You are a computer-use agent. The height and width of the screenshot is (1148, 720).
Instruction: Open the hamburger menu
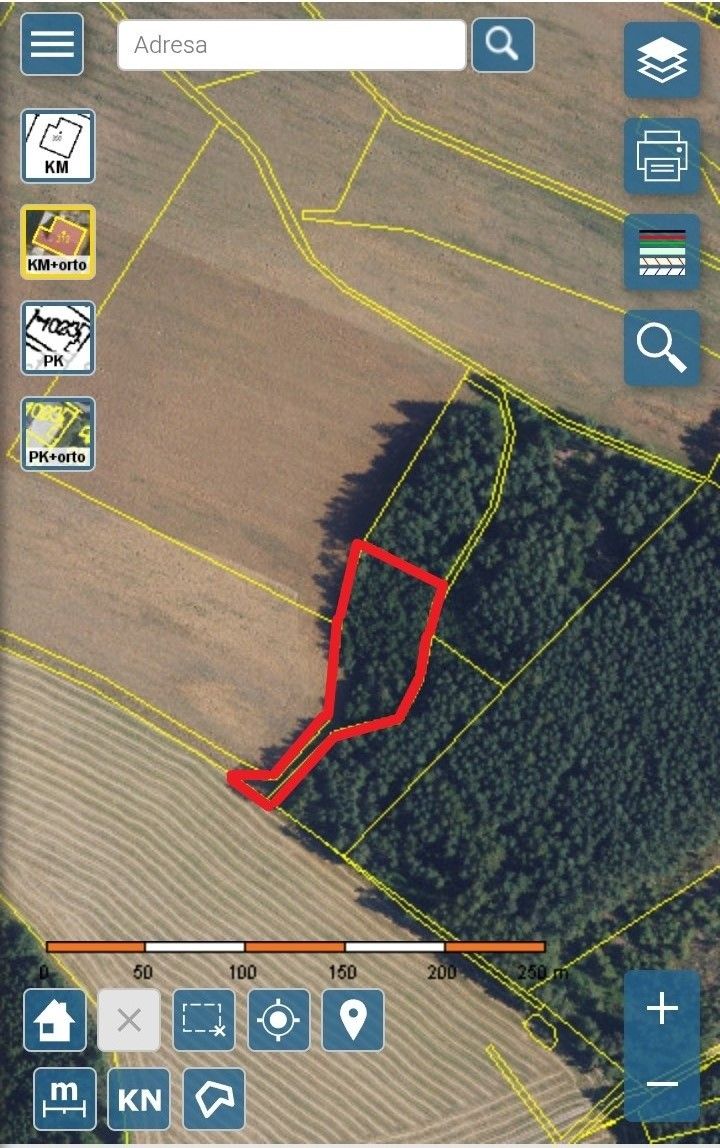coord(52,44)
